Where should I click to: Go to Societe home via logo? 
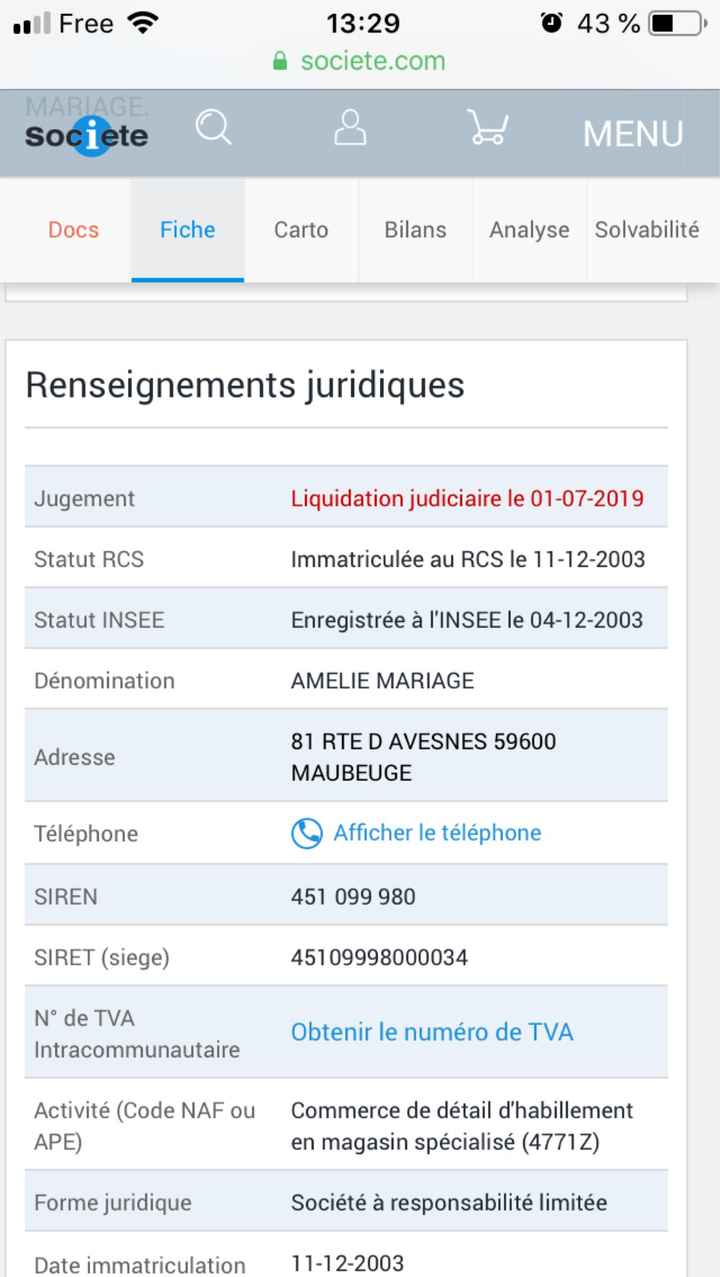tap(86, 135)
